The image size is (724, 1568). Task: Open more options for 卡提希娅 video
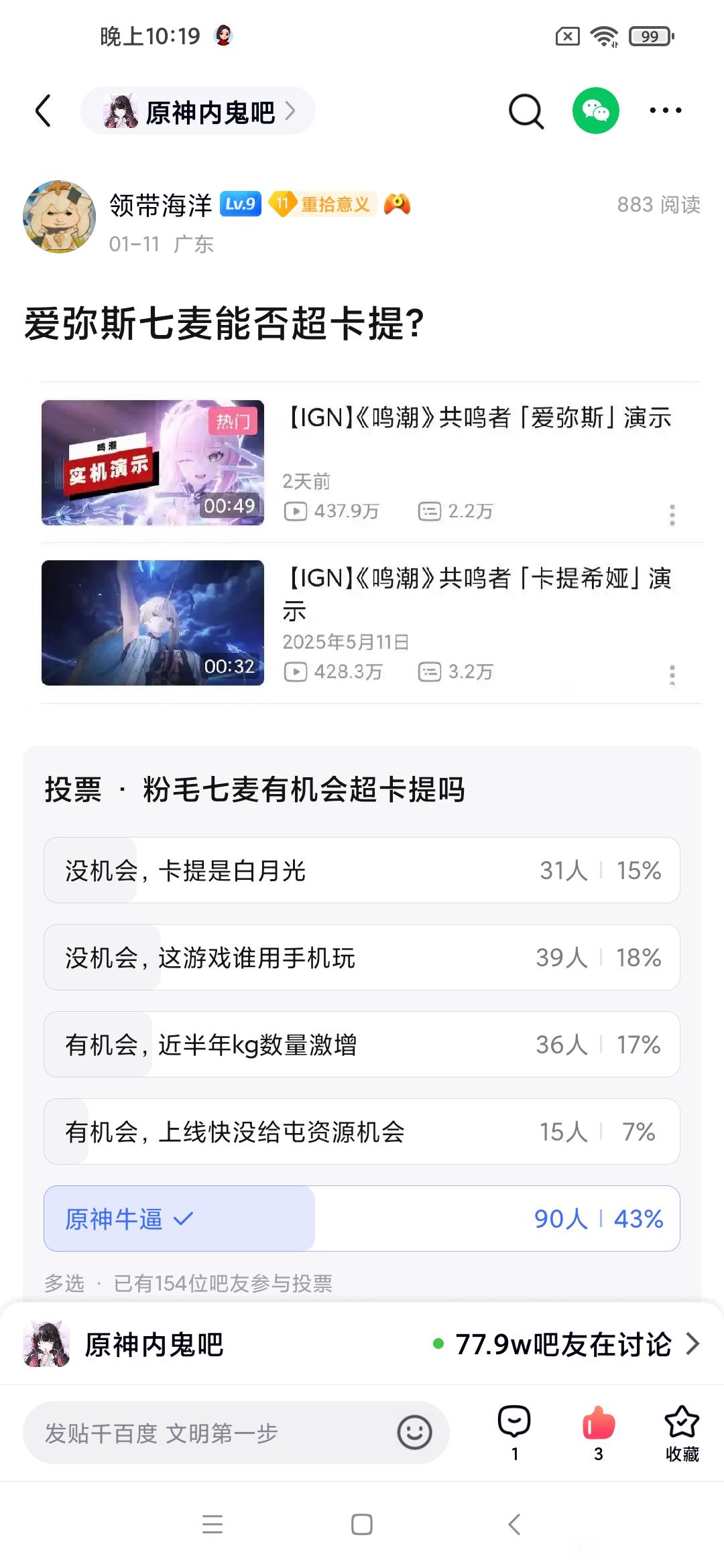click(x=672, y=675)
